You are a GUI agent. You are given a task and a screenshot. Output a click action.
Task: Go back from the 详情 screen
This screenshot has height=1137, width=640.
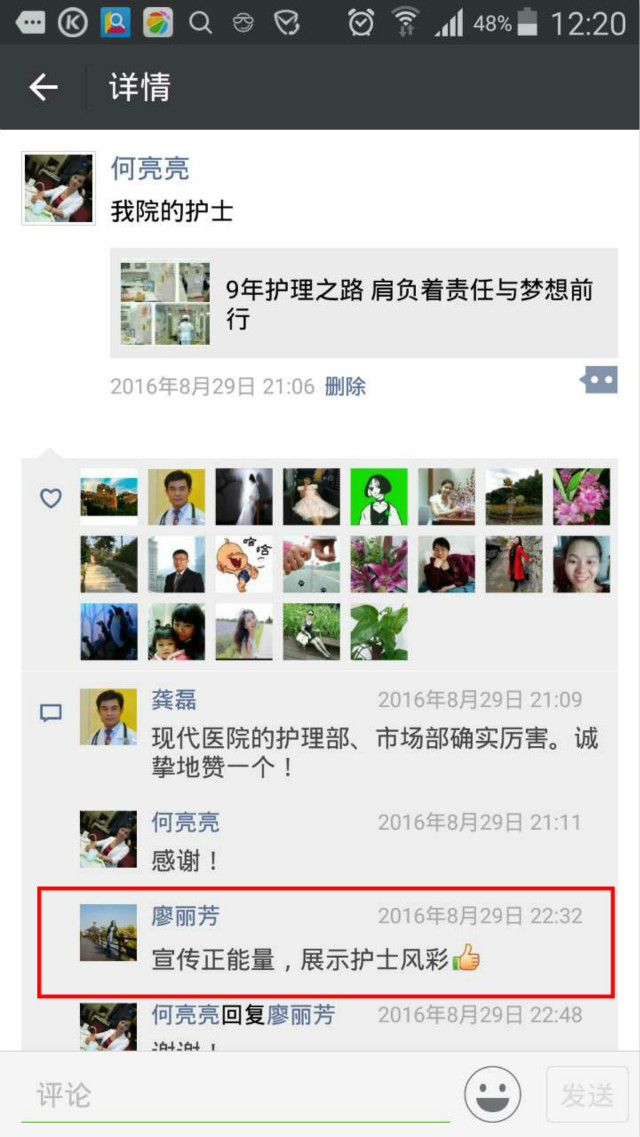(x=43, y=88)
